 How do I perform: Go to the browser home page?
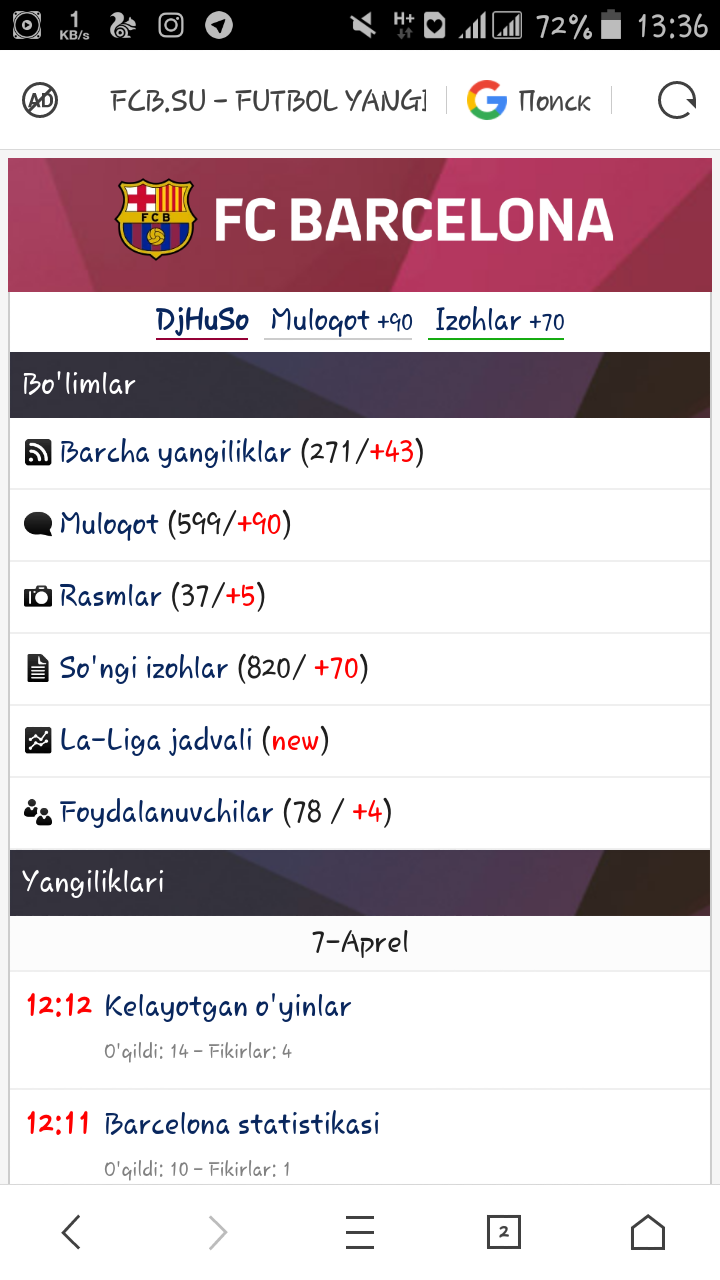point(648,1233)
